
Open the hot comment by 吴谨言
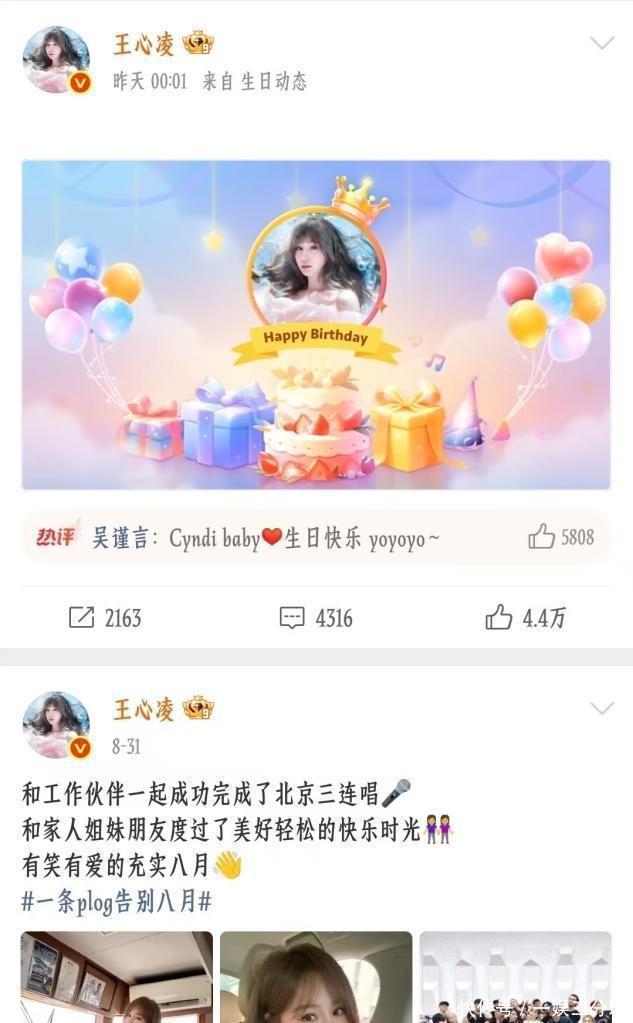[266, 538]
